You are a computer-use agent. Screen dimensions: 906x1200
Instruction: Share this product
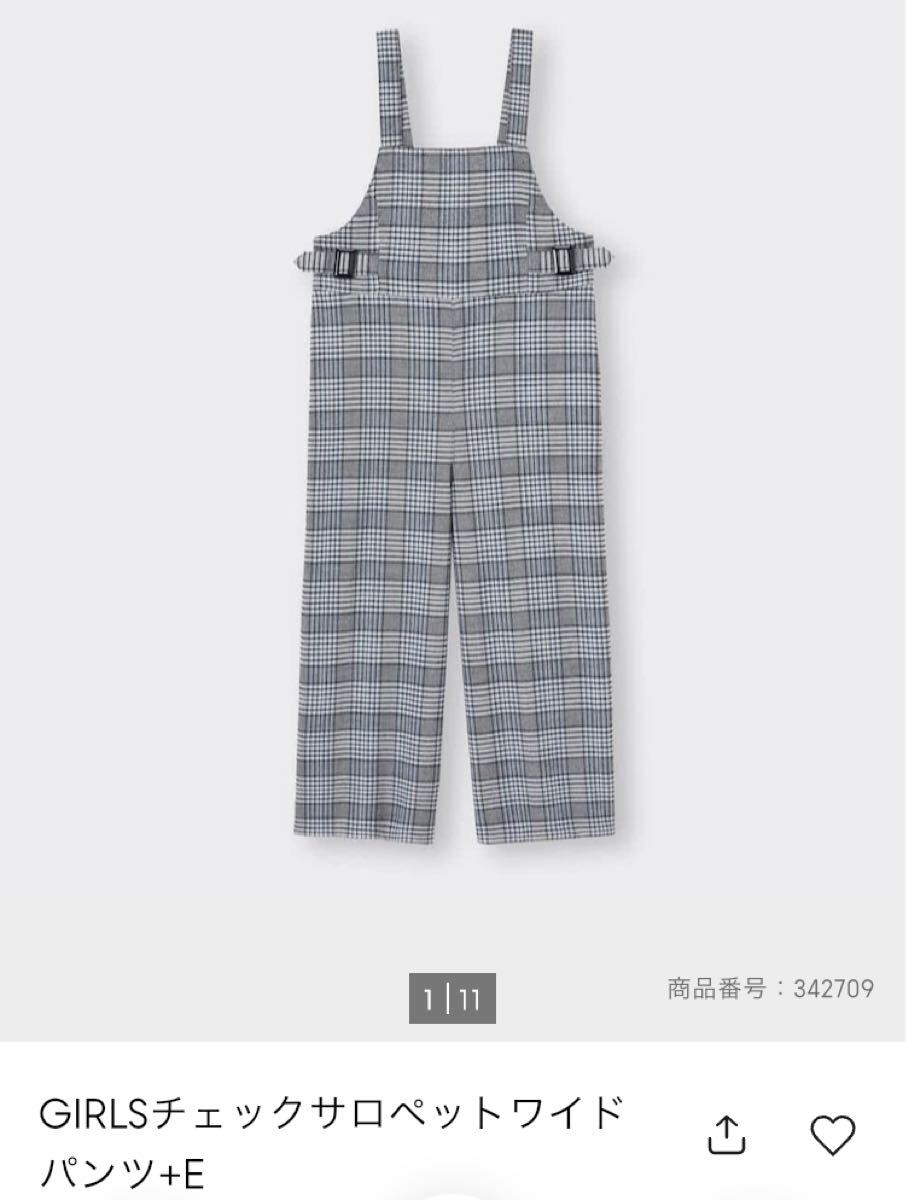click(728, 1133)
